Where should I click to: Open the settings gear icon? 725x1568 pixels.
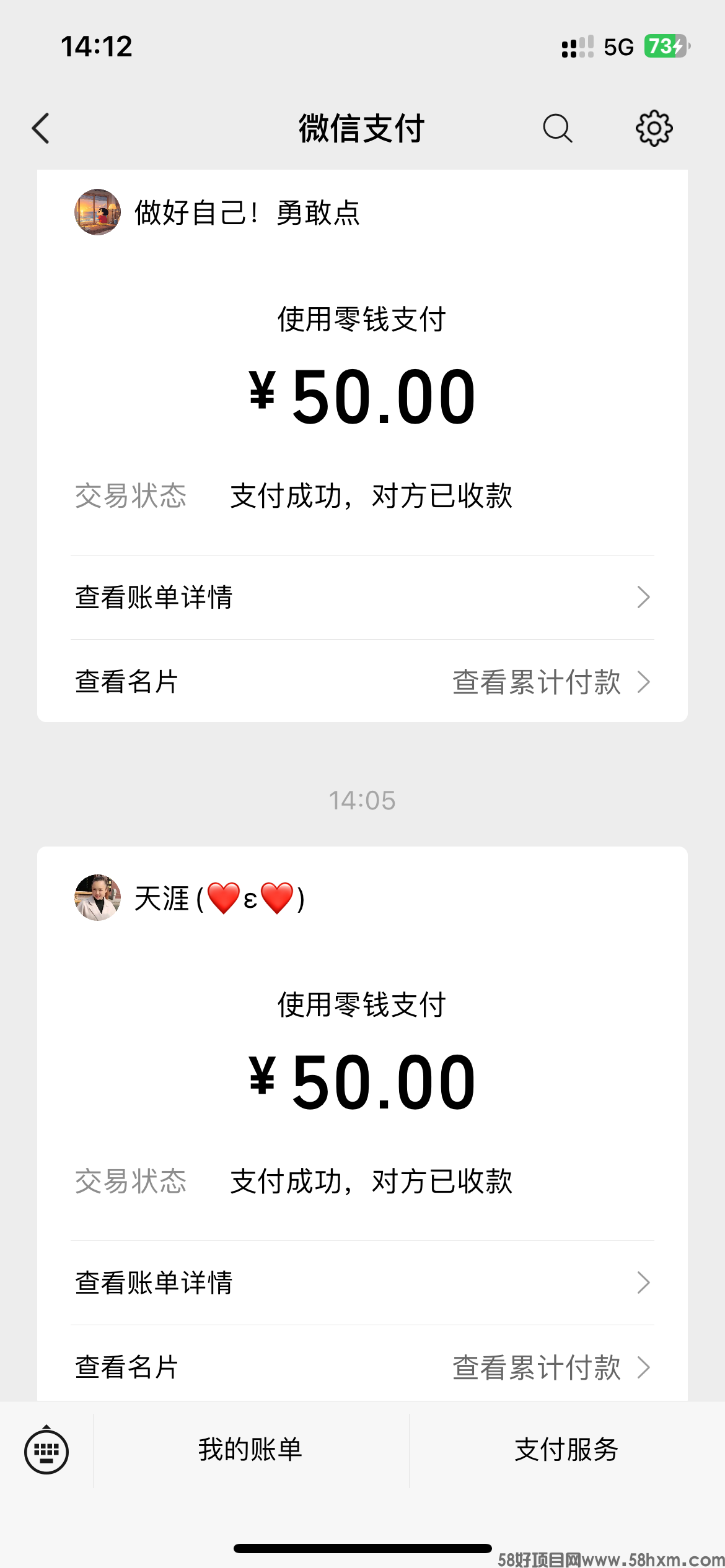(654, 129)
